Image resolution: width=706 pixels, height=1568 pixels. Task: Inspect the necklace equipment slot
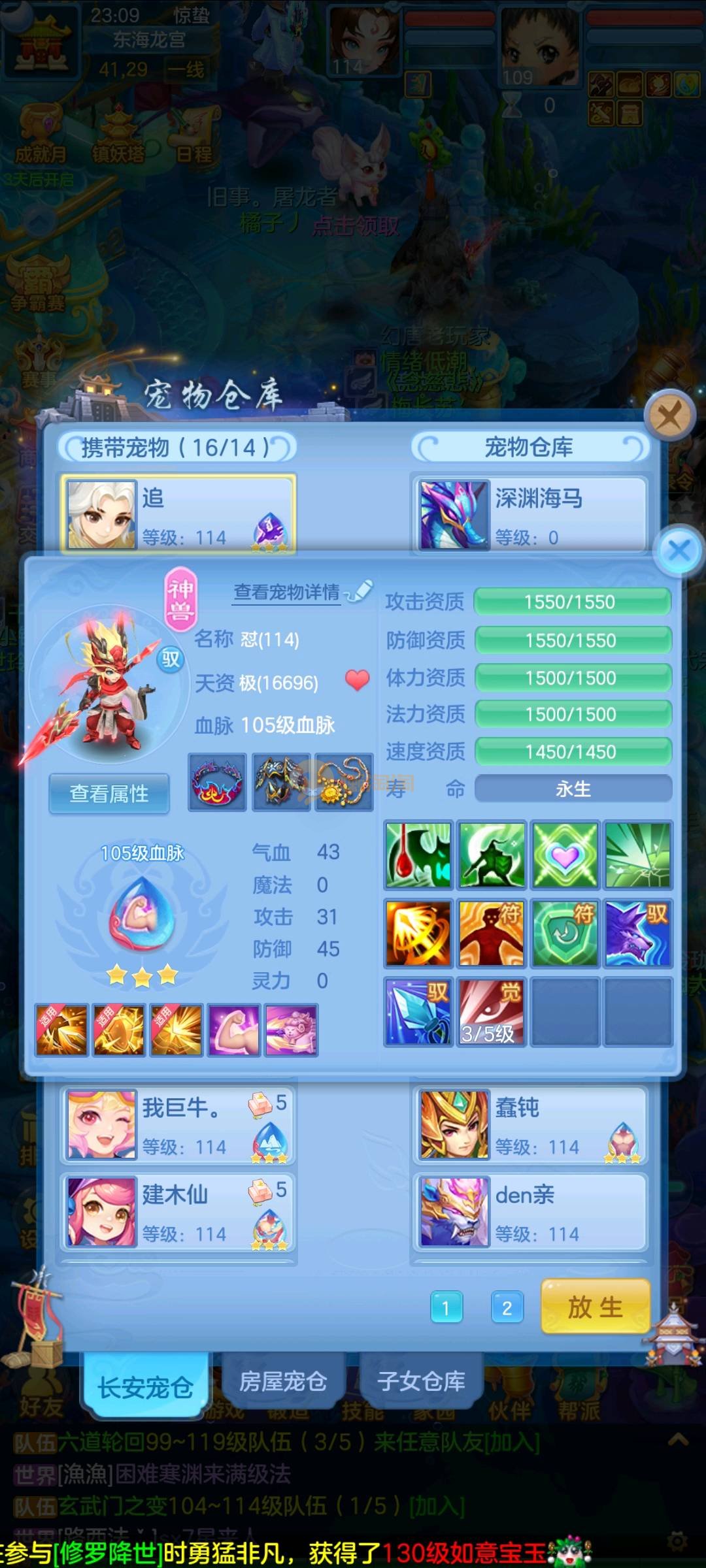click(x=344, y=782)
